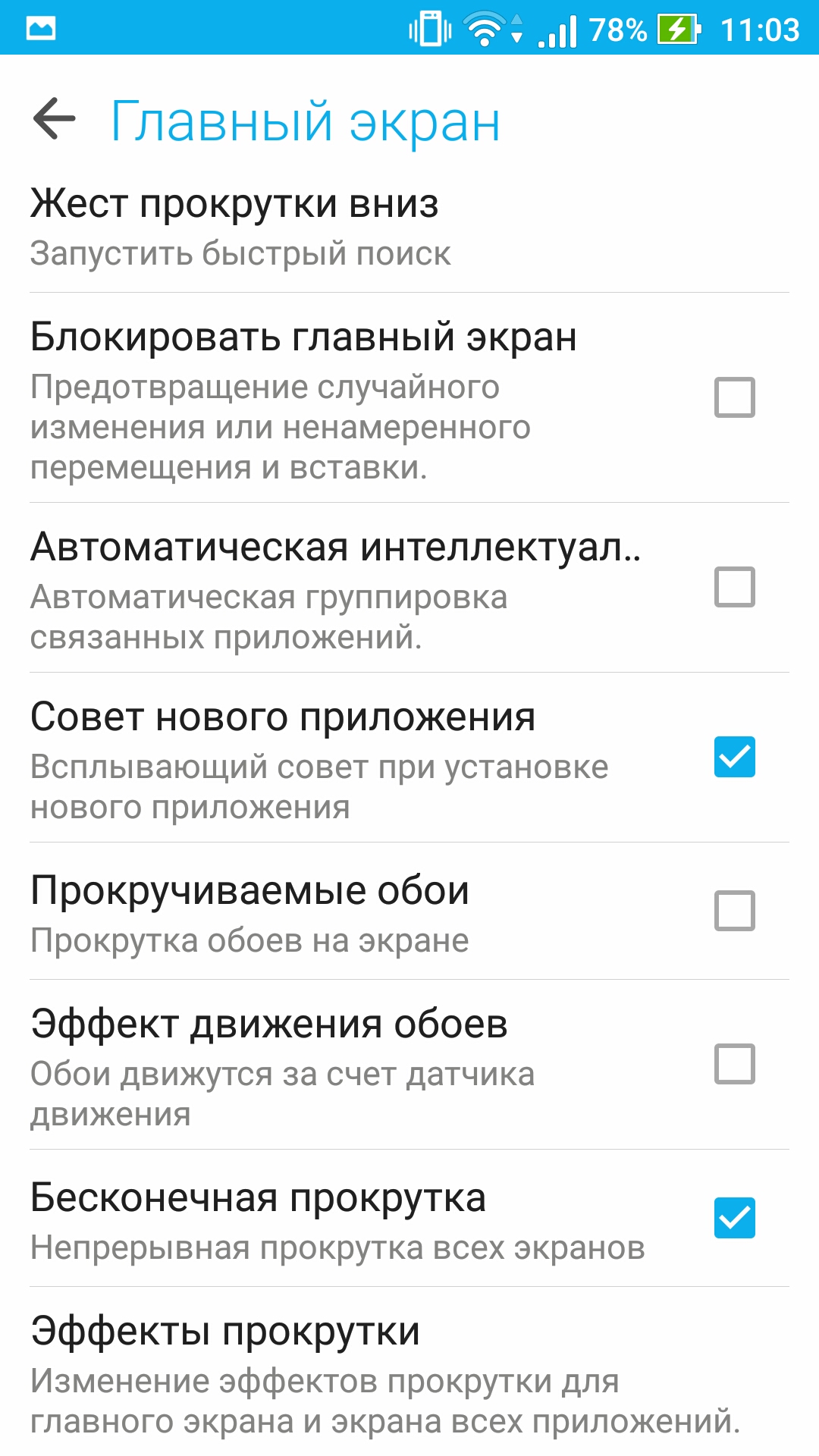Go back from Главный экран settings
This screenshot has width=819, height=1456.
[55, 119]
